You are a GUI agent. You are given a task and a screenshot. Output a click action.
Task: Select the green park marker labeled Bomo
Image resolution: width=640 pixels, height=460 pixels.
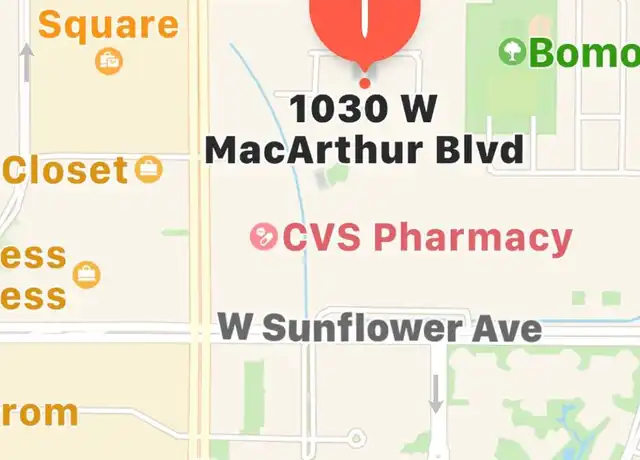coord(513,50)
